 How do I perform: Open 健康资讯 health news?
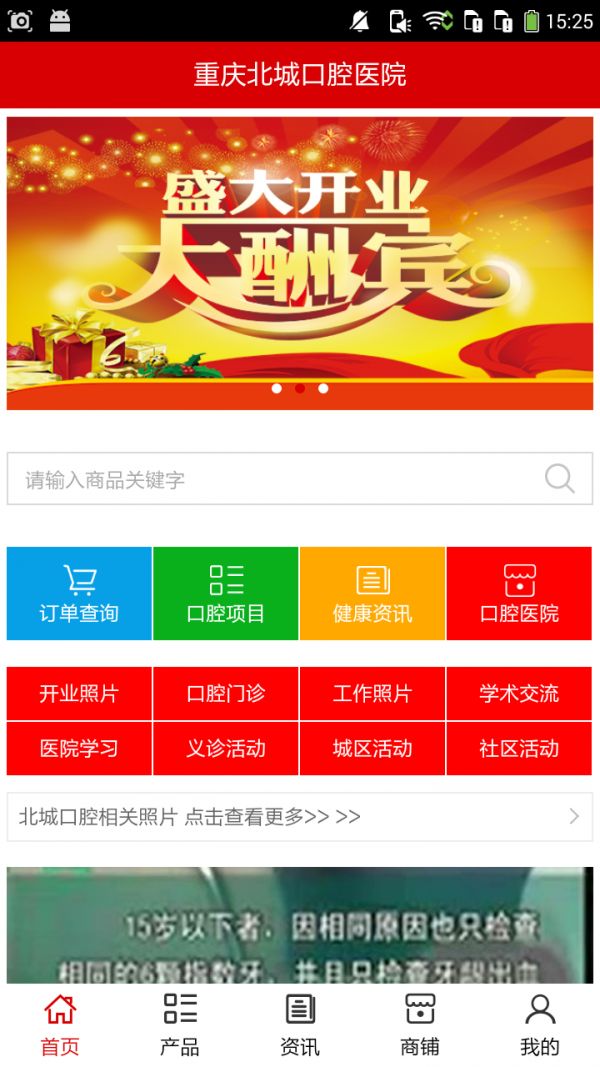(x=372, y=593)
